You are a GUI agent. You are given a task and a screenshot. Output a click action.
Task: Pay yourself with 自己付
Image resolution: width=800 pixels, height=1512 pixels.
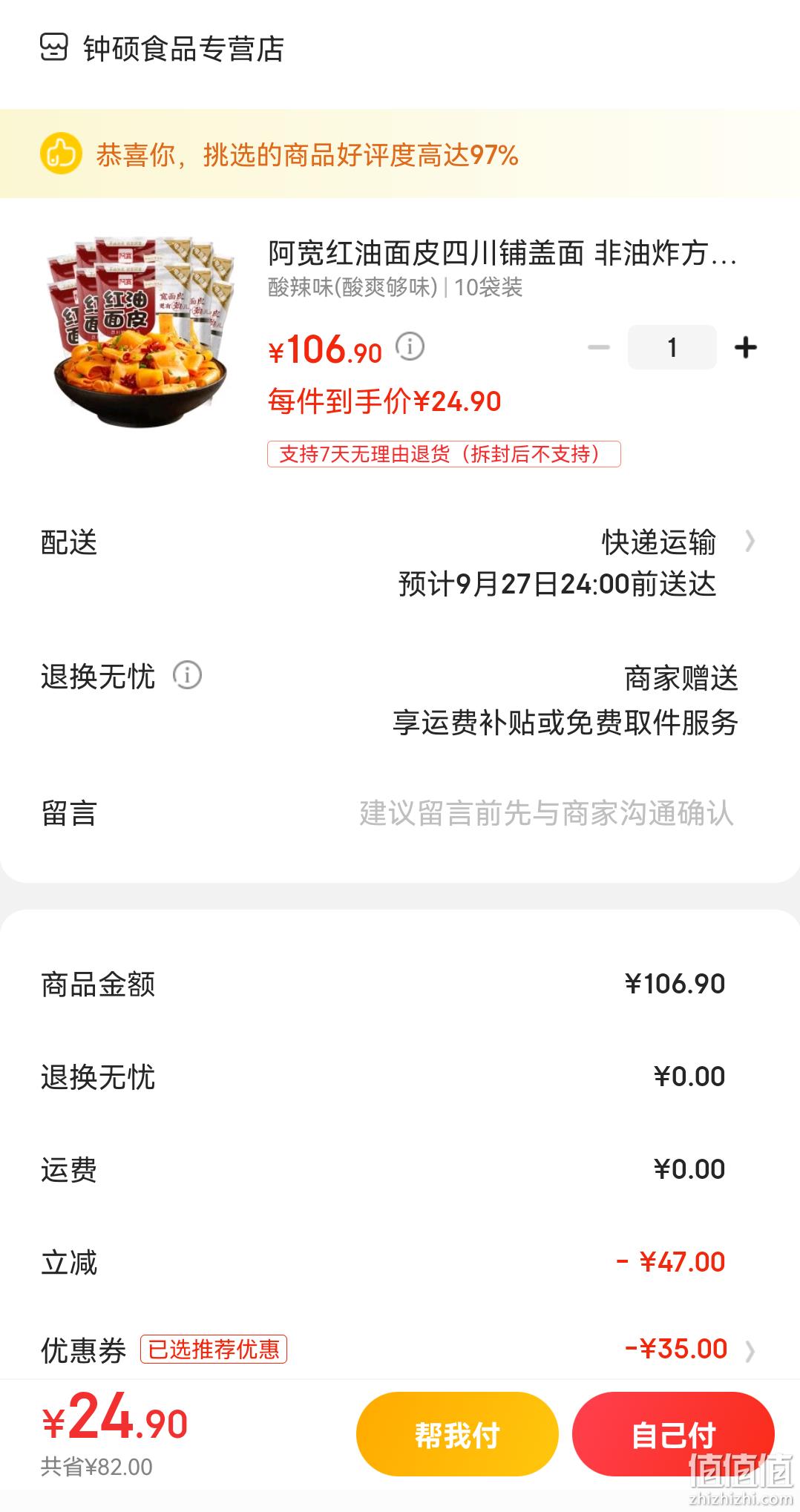pyautogui.click(x=673, y=1434)
